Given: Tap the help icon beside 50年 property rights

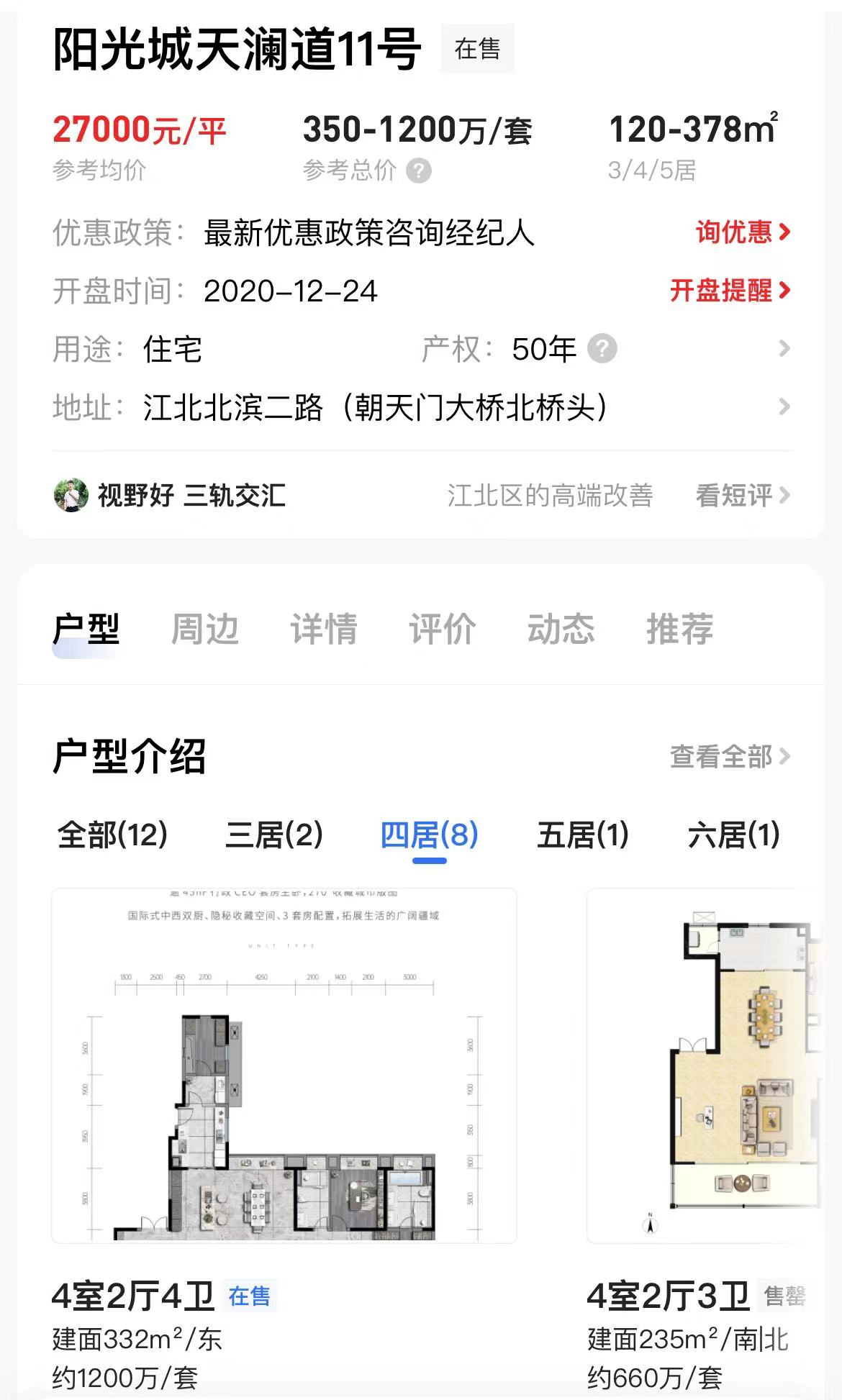Looking at the screenshot, I should [602, 350].
